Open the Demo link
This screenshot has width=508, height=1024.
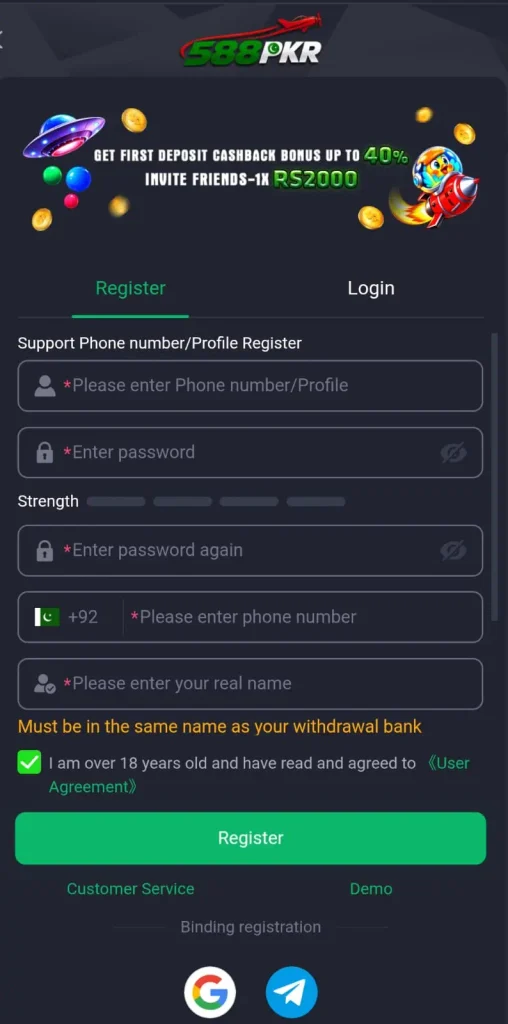(371, 889)
